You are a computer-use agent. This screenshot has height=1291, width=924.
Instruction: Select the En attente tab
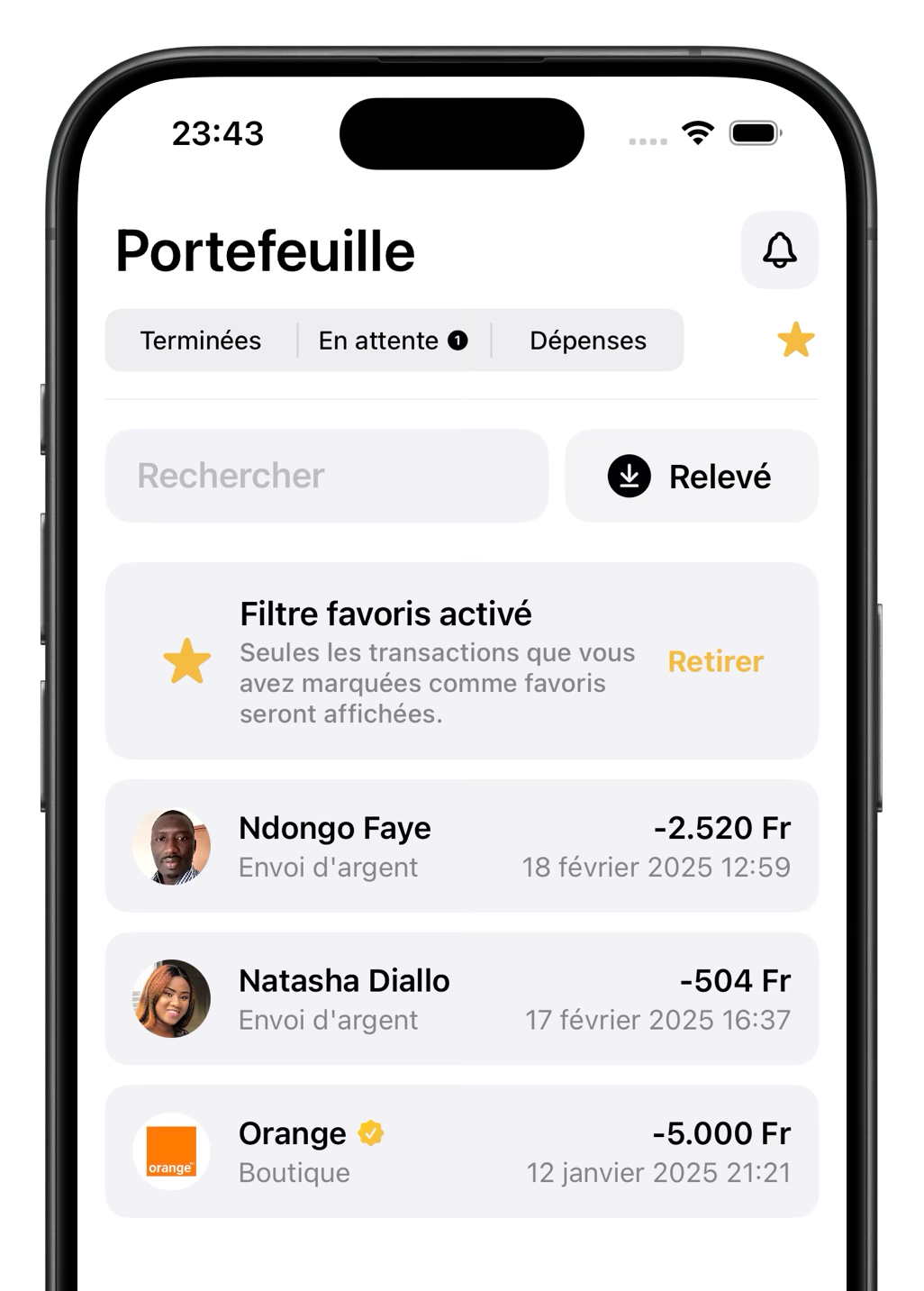[393, 341]
